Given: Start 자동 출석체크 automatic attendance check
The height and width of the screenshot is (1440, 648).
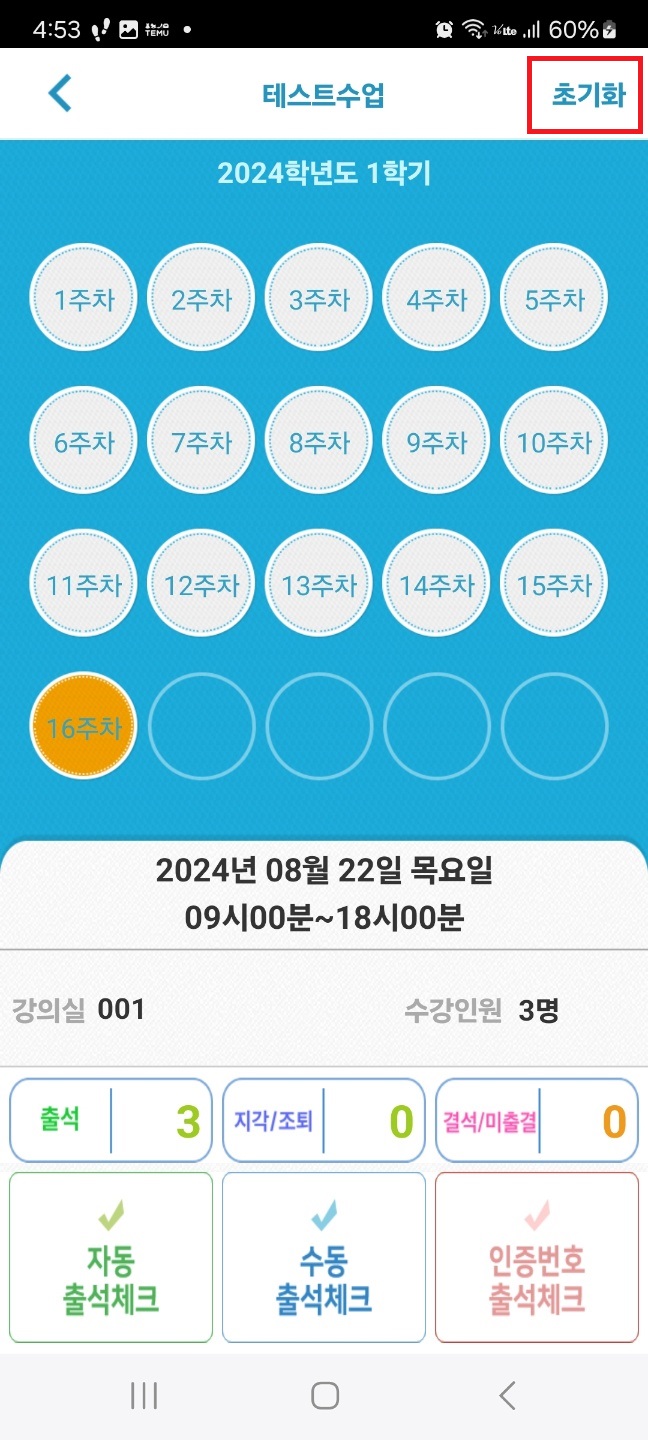Looking at the screenshot, I should [111, 1257].
